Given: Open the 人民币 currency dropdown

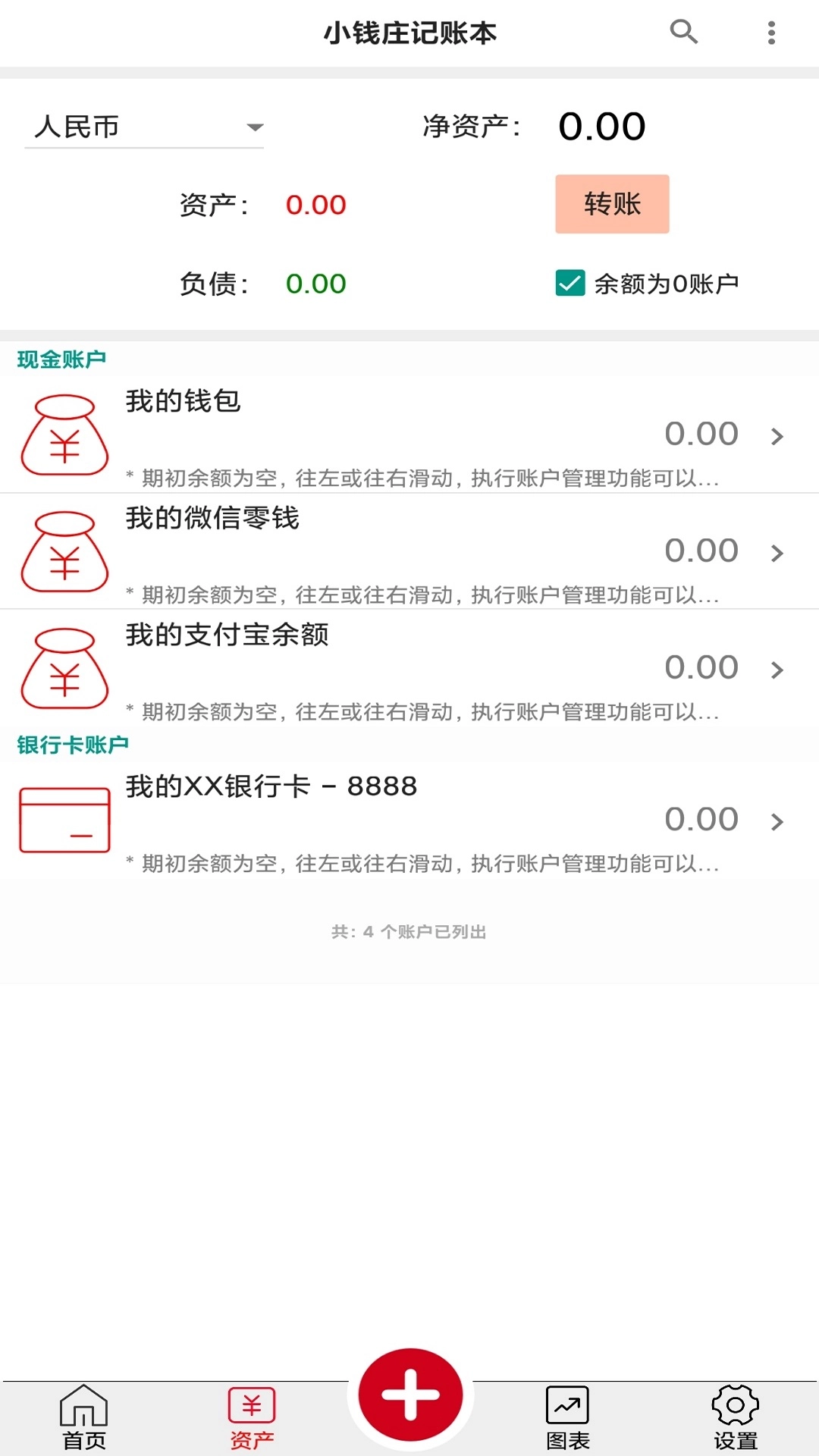Looking at the screenshot, I should 144,127.
